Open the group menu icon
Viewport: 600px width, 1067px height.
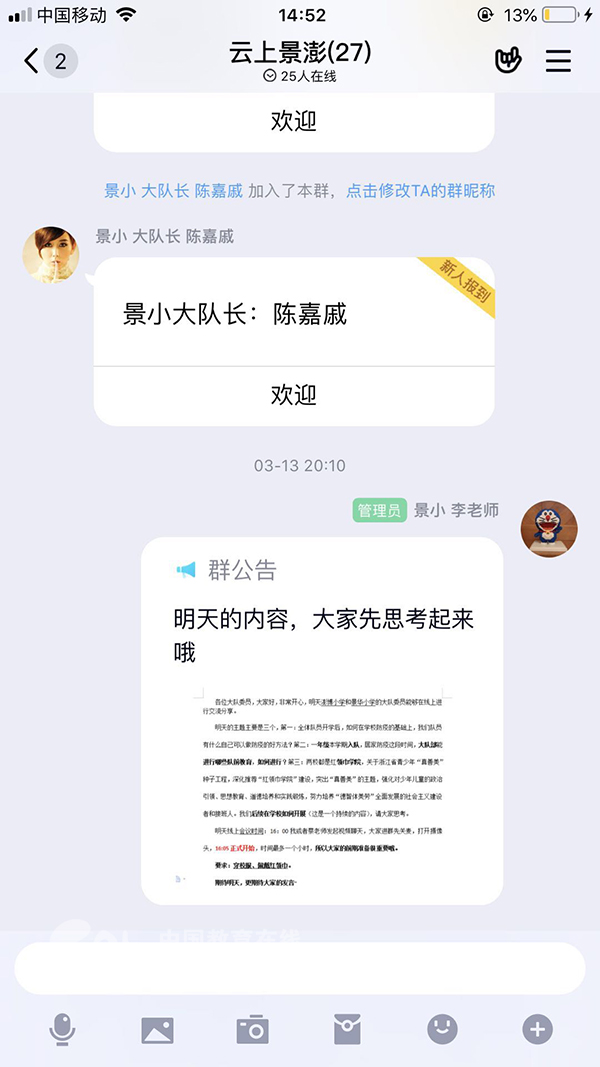558,61
